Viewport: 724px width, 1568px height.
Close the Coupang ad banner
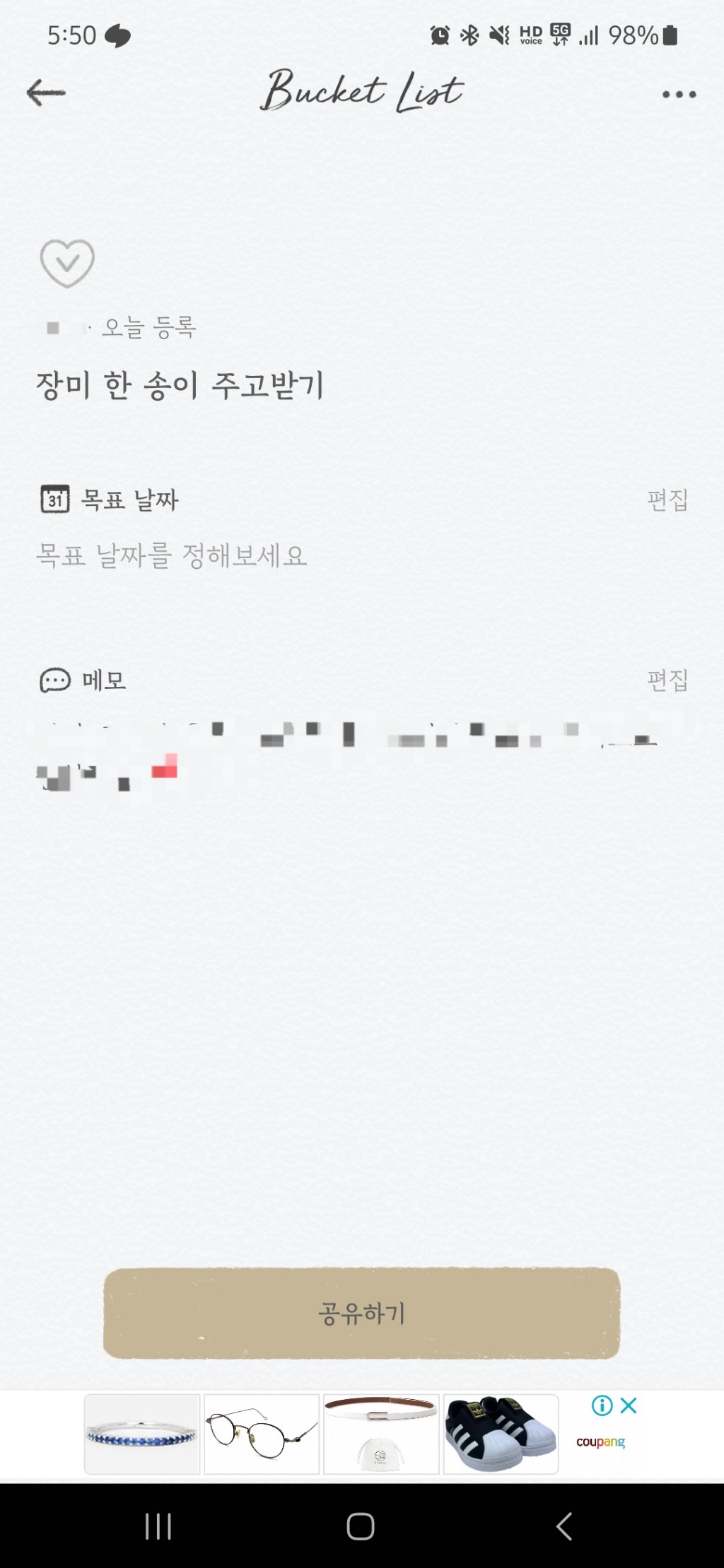pyautogui.click(x=629, y=1405)
